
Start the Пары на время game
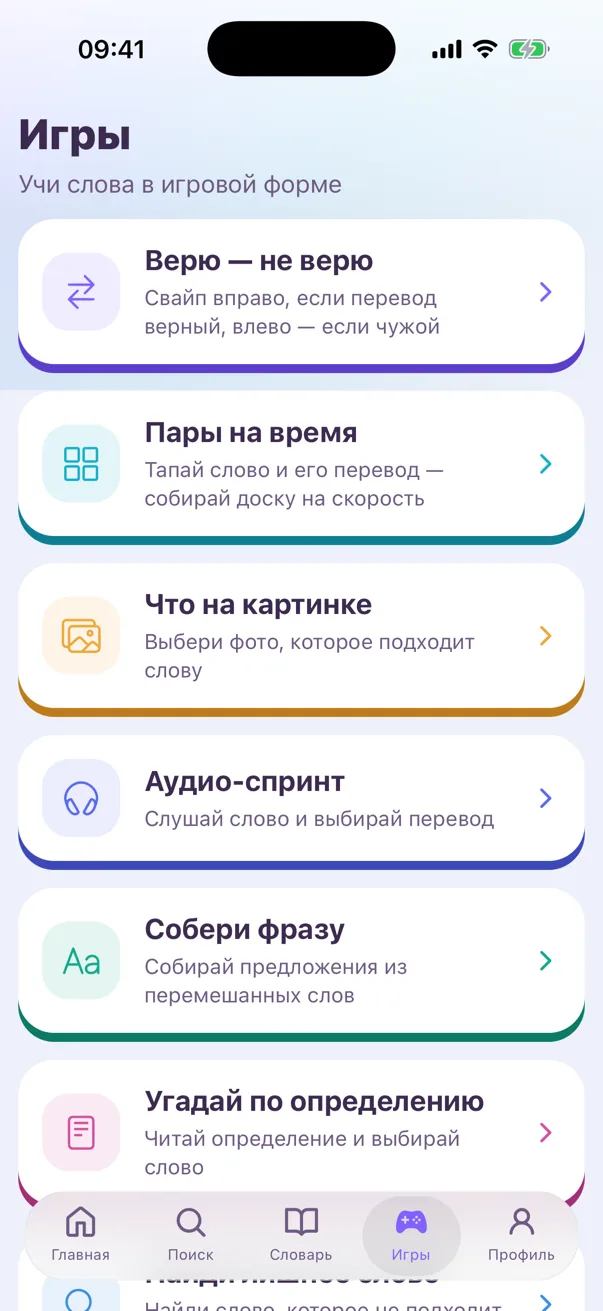[301, 465]
